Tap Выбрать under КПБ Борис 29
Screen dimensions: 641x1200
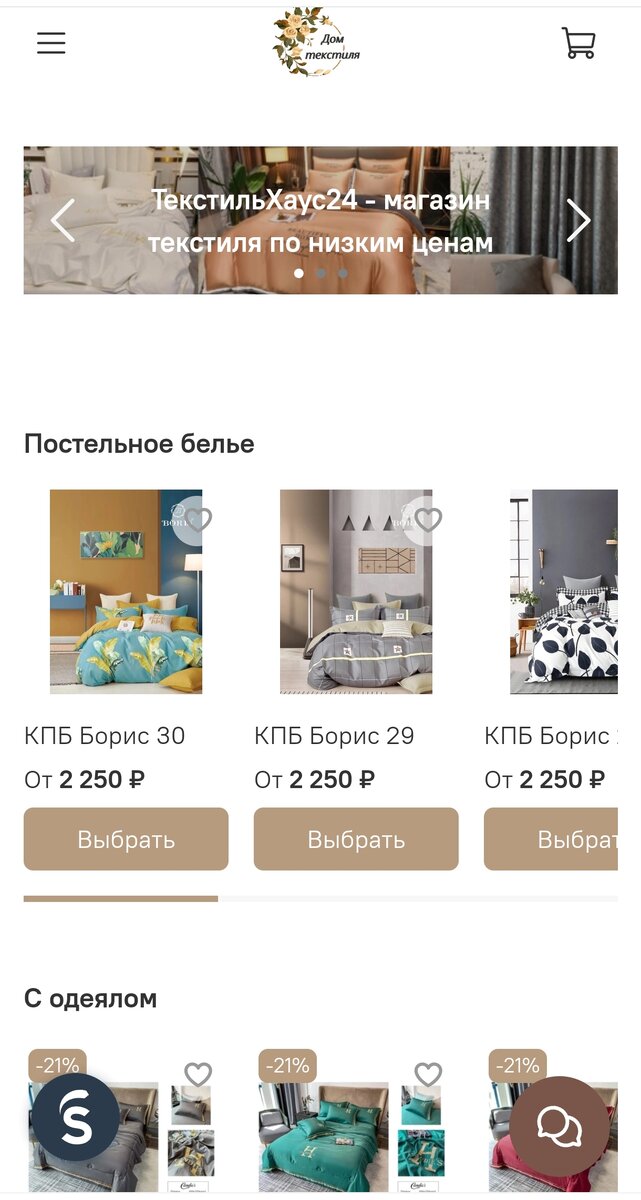pyautogui.click(x=356, y=839)
